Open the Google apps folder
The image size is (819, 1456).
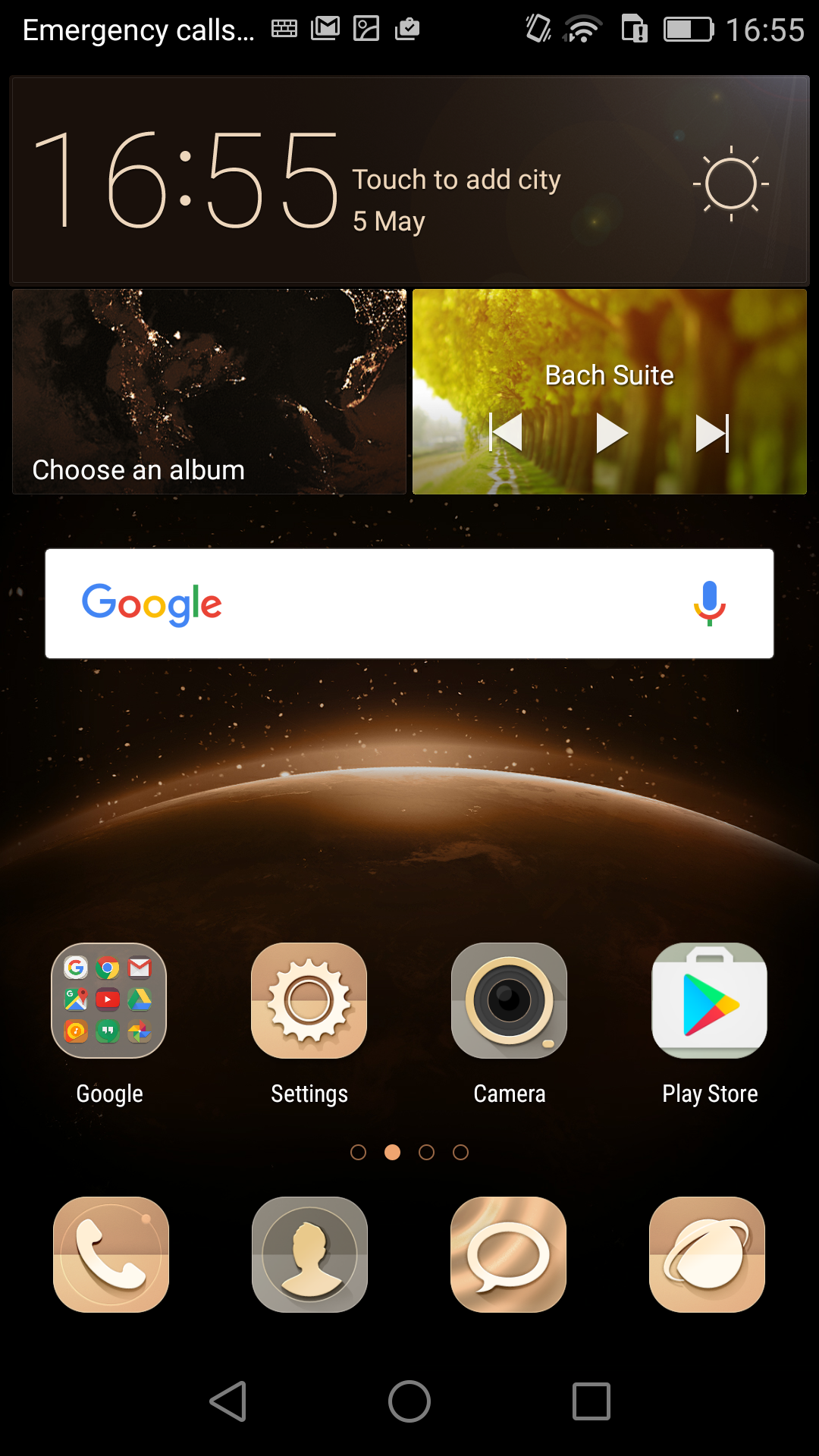(108, 1001)
